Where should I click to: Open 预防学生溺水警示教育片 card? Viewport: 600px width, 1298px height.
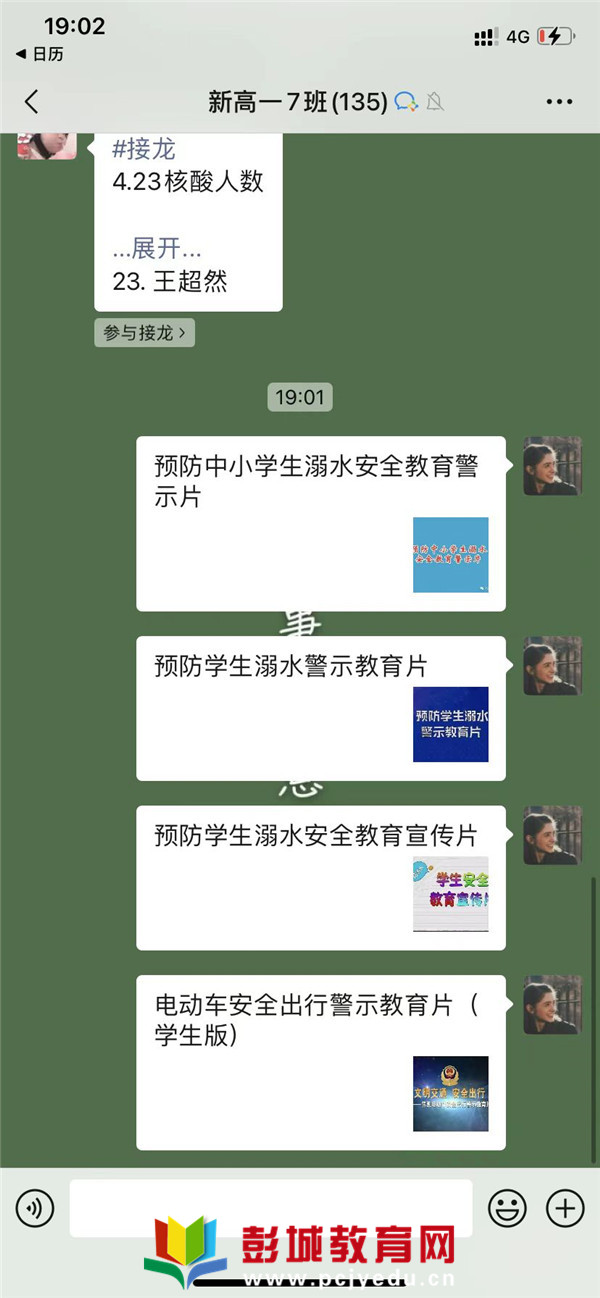click(x=320, y=708)
